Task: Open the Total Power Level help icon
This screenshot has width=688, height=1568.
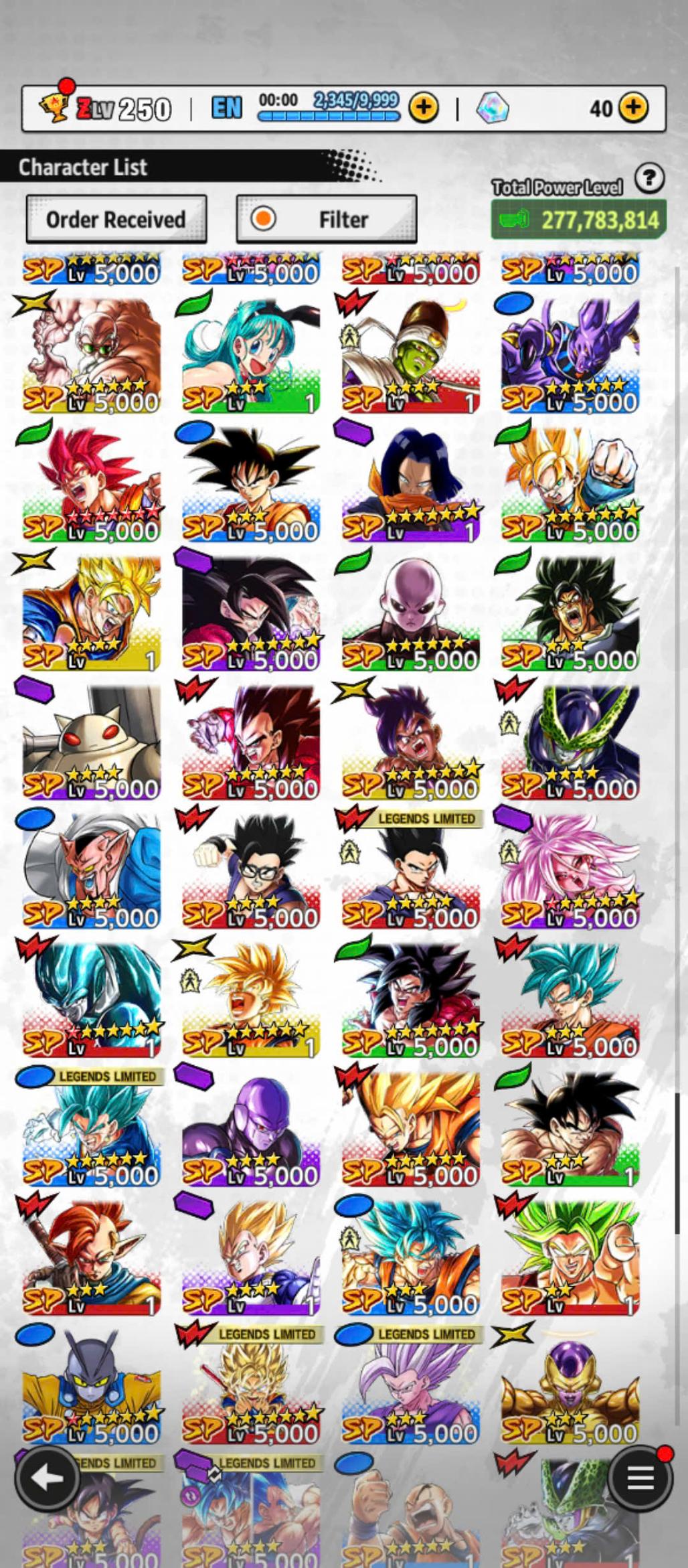Action: 649,179
